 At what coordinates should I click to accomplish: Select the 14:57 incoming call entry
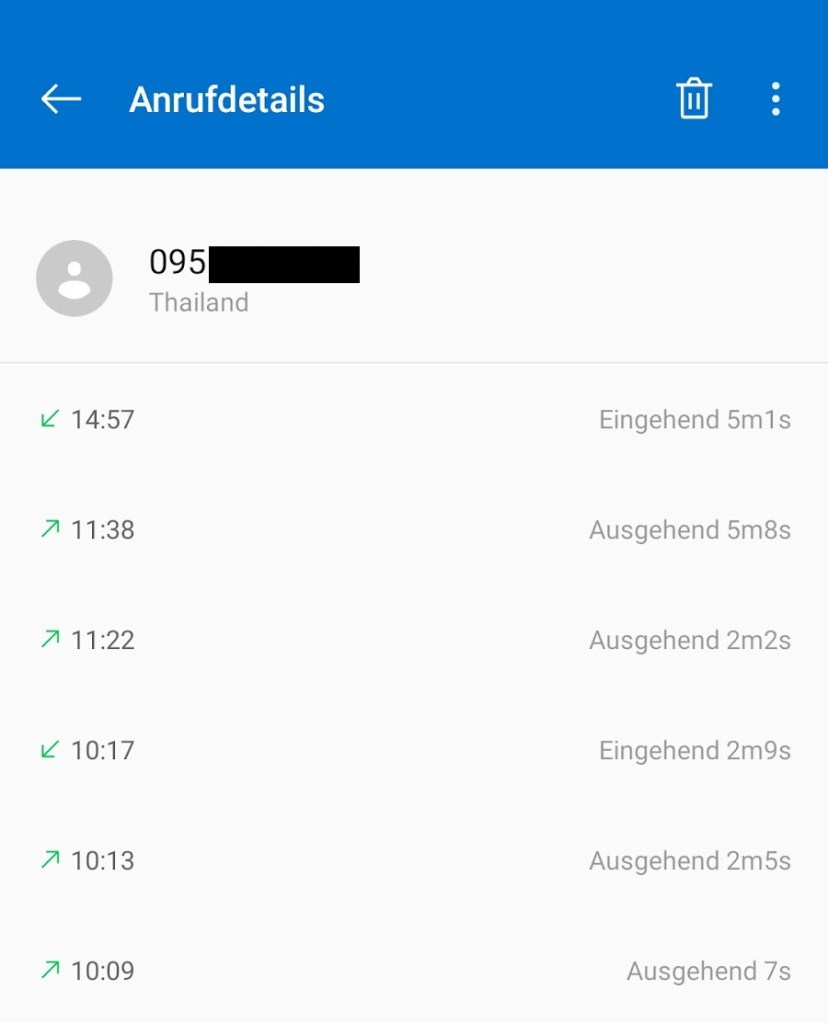[414, 419]
